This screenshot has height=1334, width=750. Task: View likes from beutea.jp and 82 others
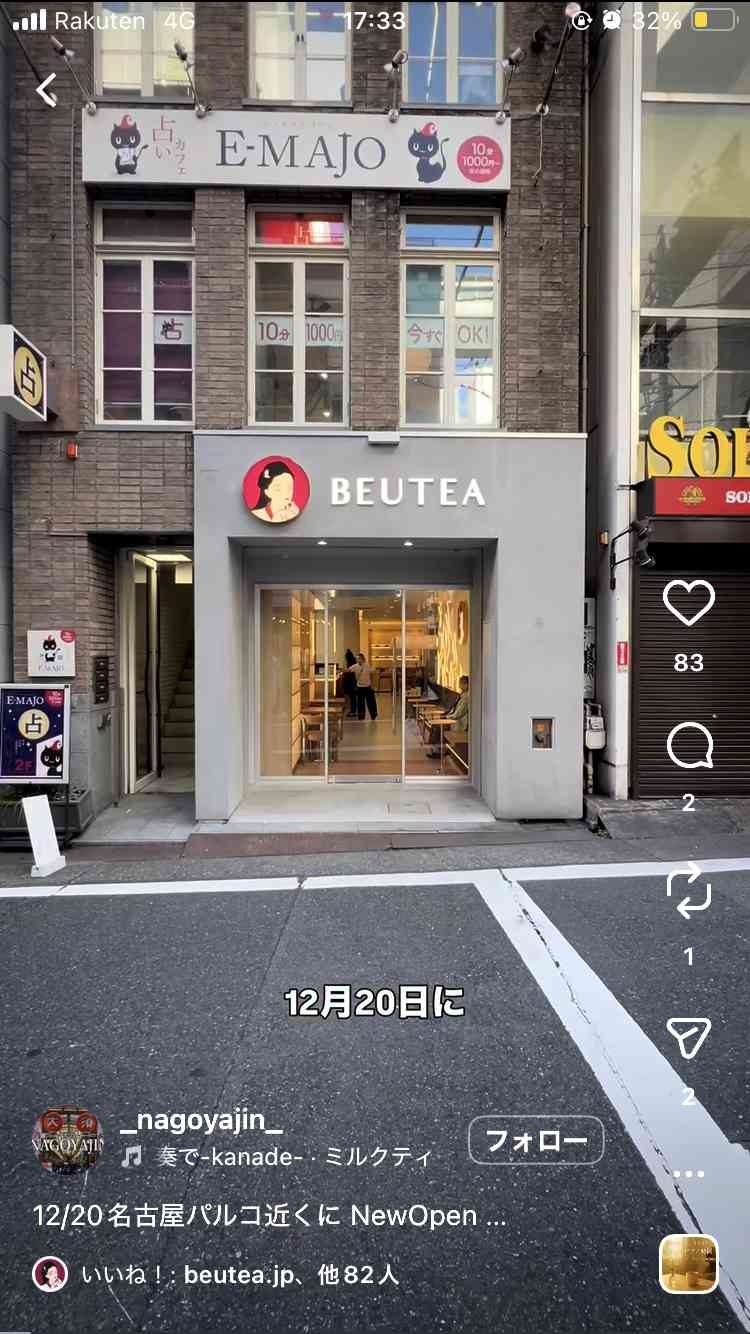pyautogui.click(x=240, y=1275)
